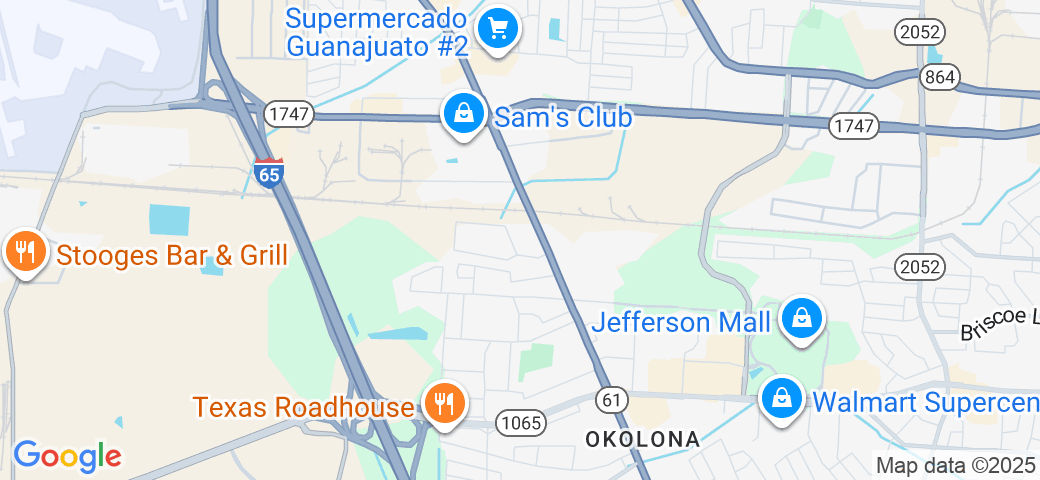Select the Jefferson Mall pin
Image resolution: width=1040 pixels, height=480 pixels.
(x=801, y=320)
